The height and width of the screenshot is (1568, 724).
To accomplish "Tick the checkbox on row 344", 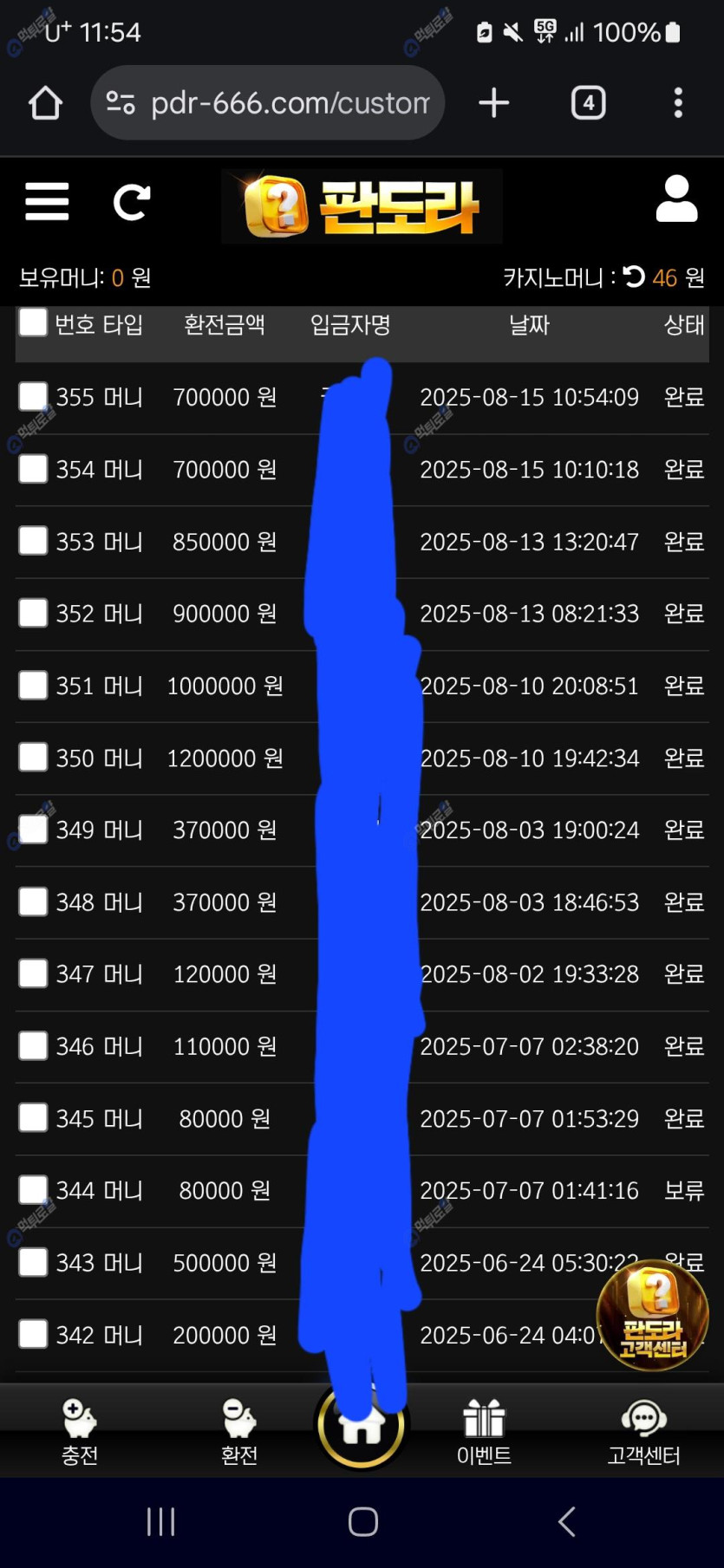I will pos(33,1190).
